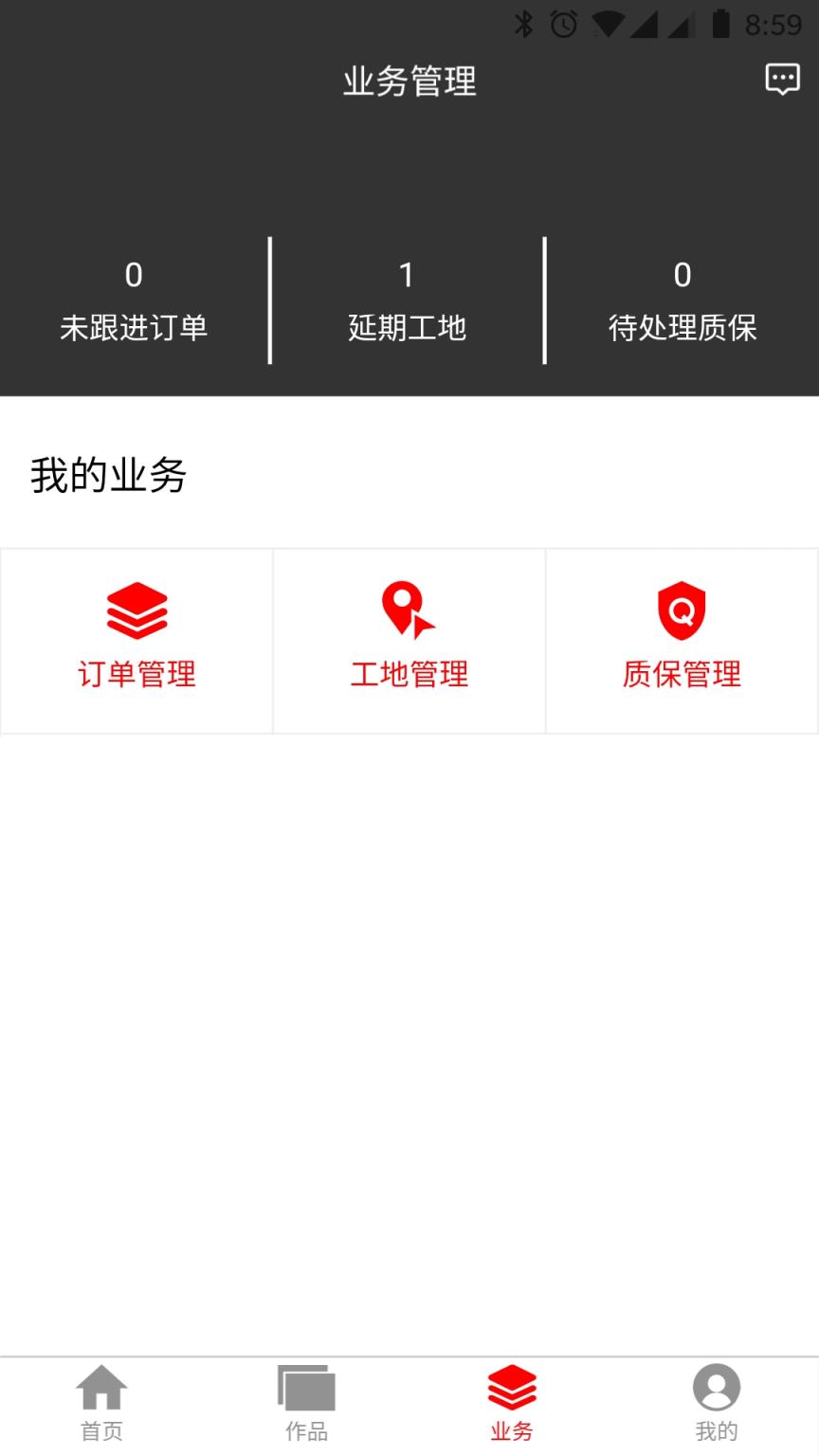The width and height of the screenshot is (819, 1456).
Task: Tap the 订单管理 text label
Action: pos(136,676)
